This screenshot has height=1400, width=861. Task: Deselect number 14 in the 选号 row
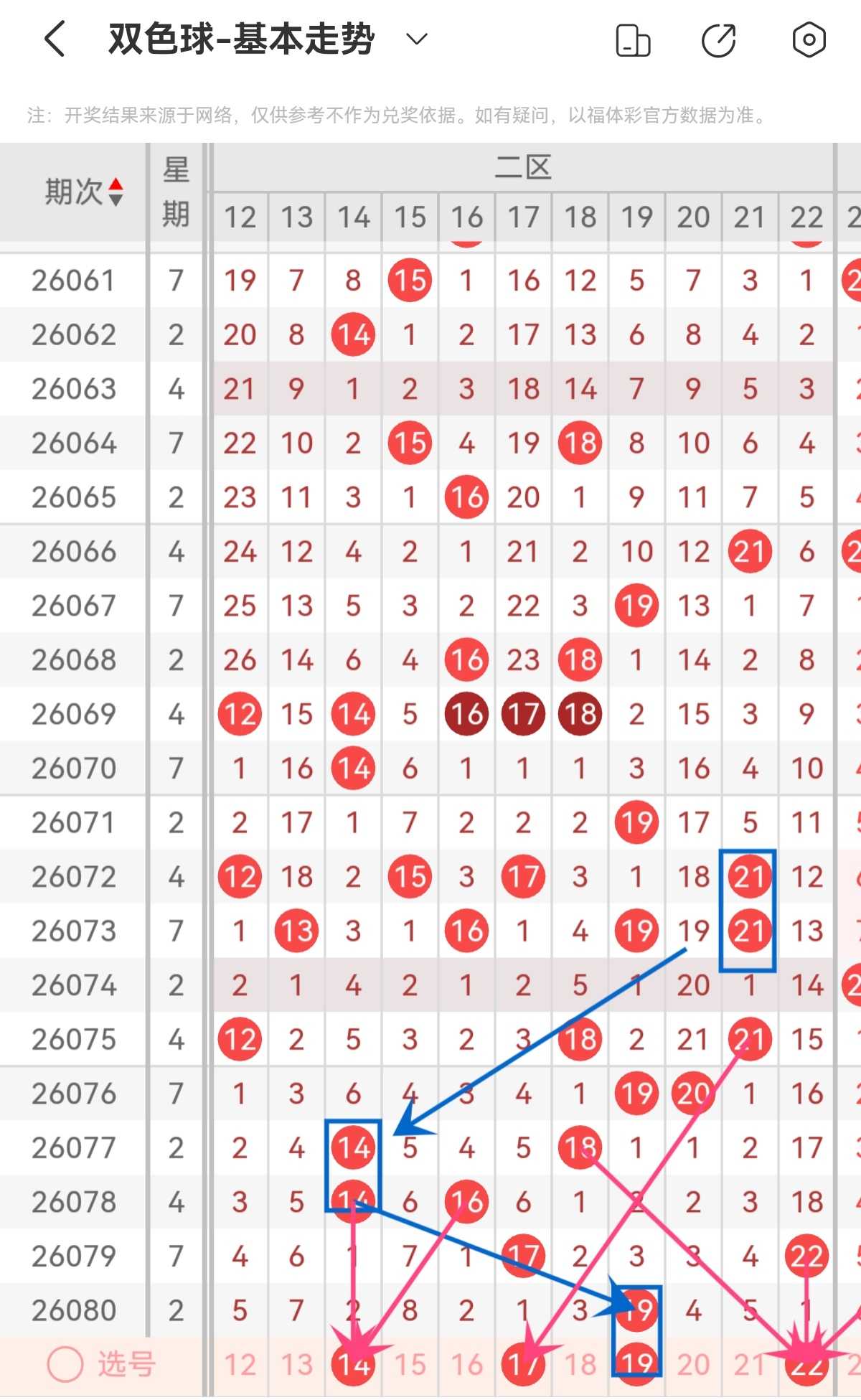353,1364
